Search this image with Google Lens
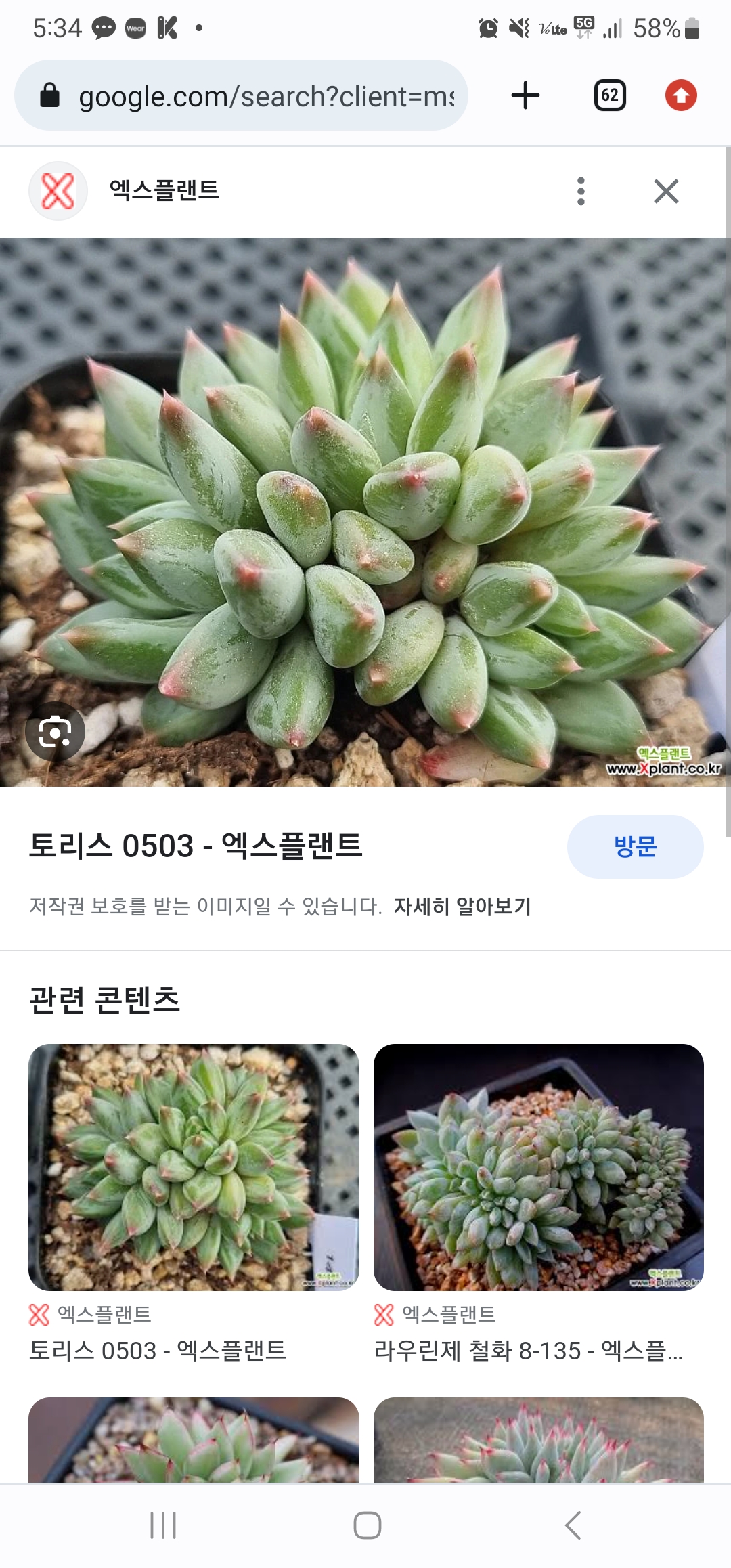The height and width of the screenshot is (1568, 731). [55, 732]
